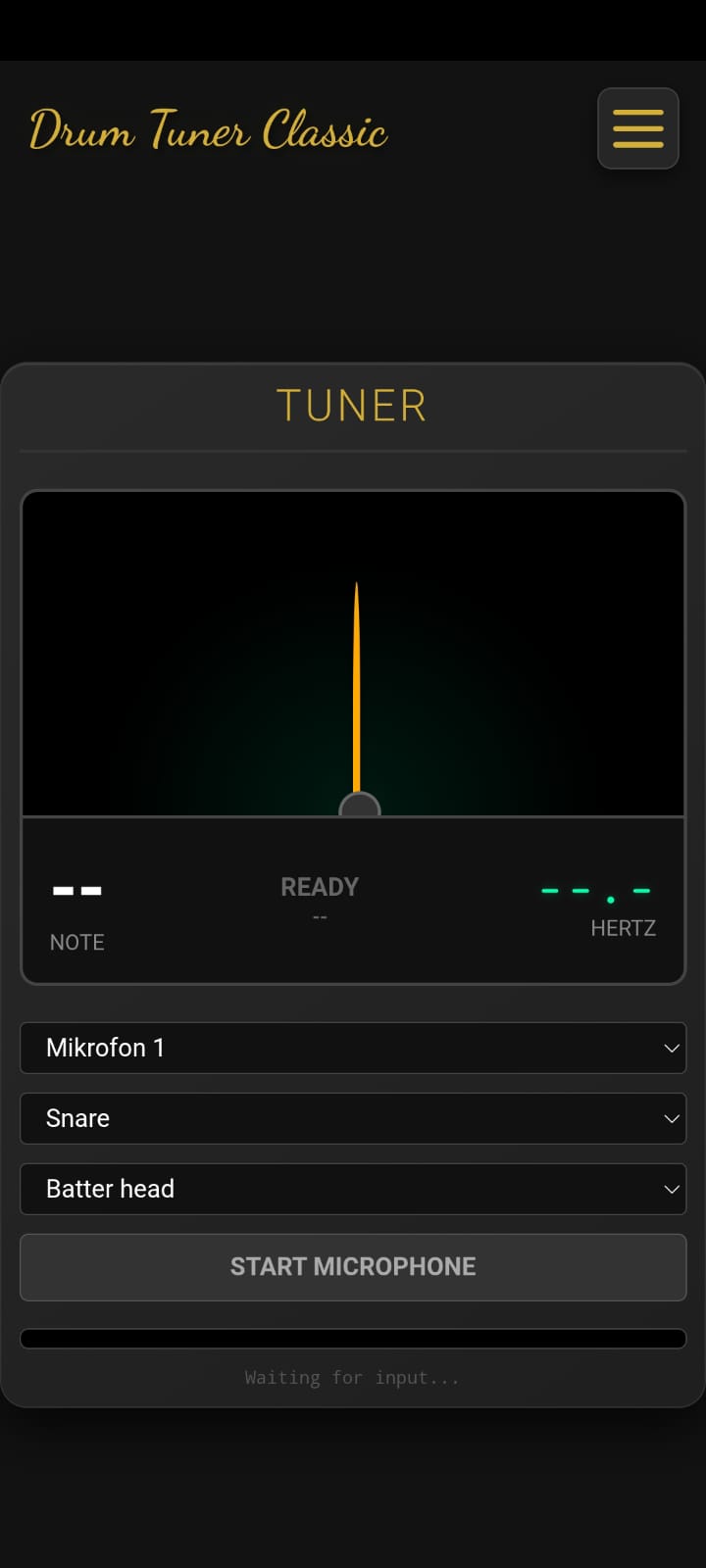Expand the Mikrofon 1 dropdown
This screenshot has width=706, height=1568.
pyautogui.click(x=353, y=1048)
